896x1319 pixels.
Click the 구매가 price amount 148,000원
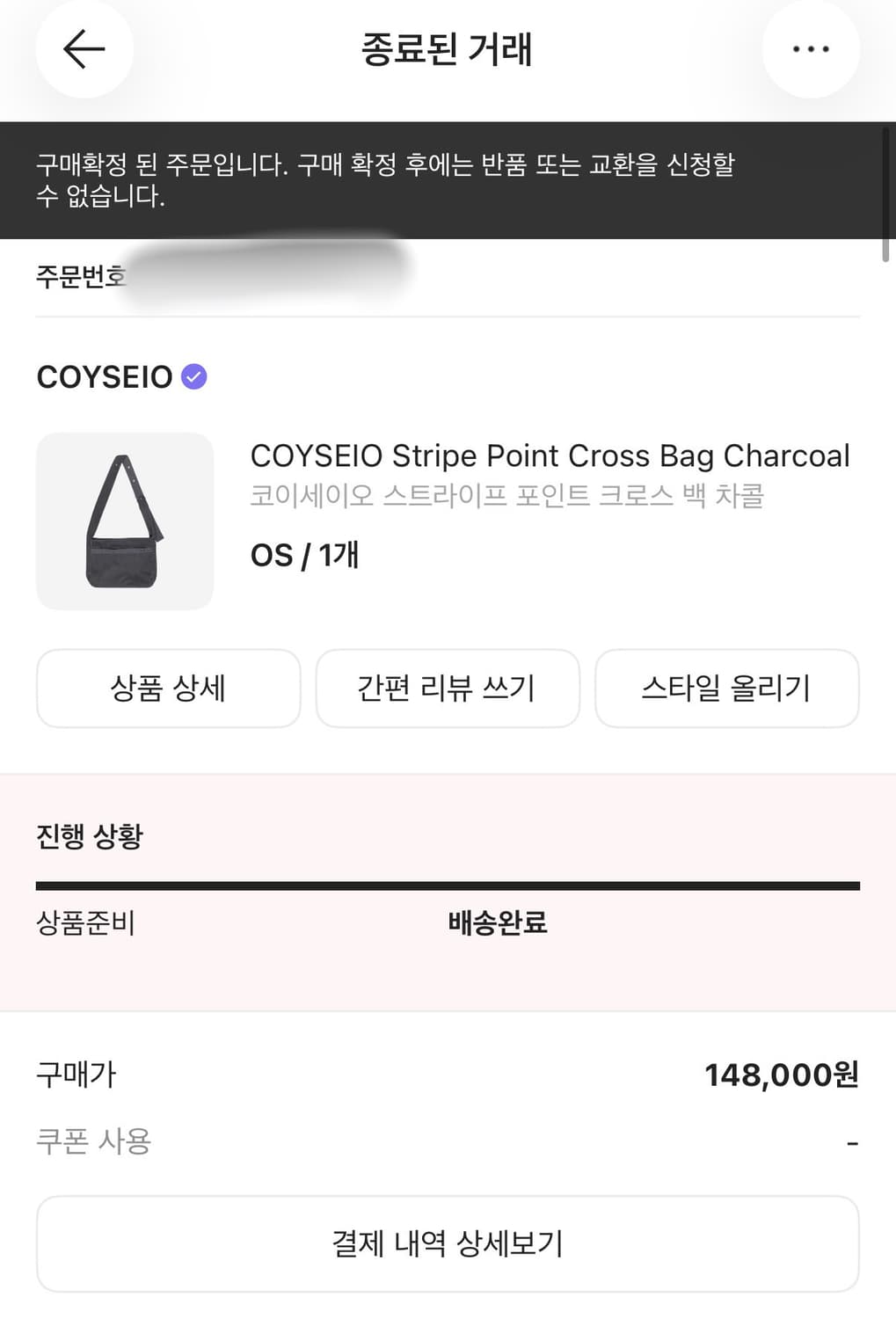click(x=781, y=1075)
